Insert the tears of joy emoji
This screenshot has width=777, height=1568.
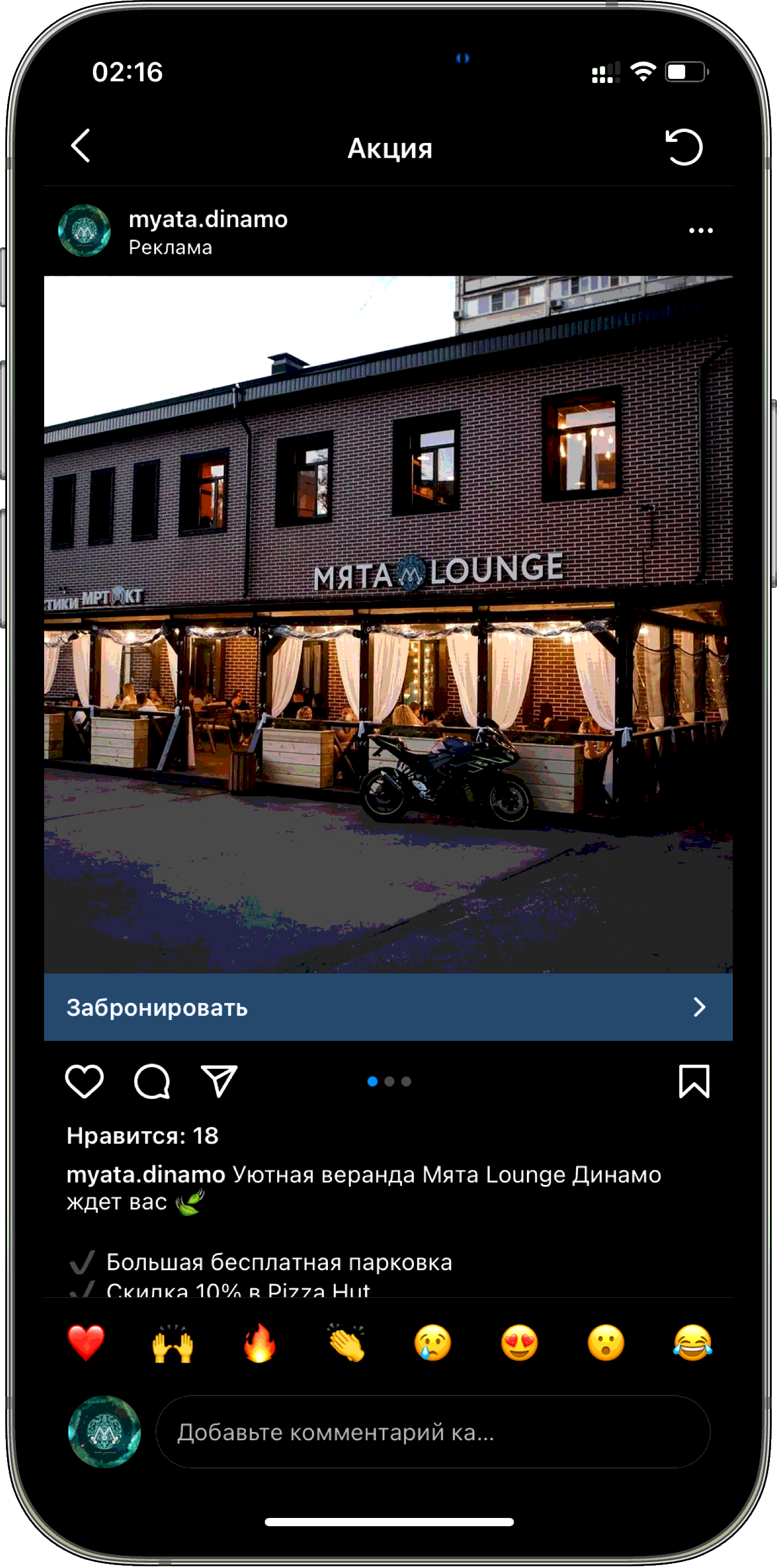coord(693,1343)
